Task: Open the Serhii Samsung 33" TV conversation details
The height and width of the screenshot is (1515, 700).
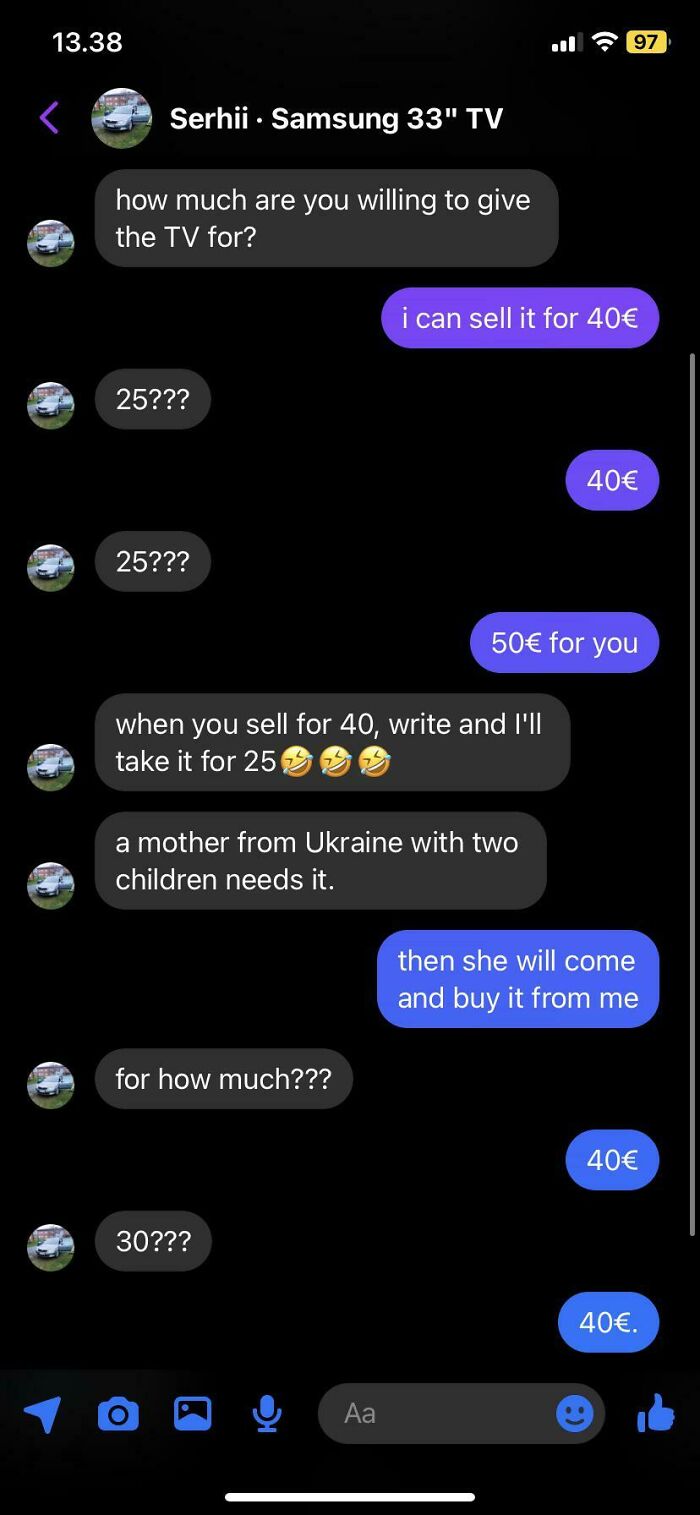Action: [x=336, y=118]
